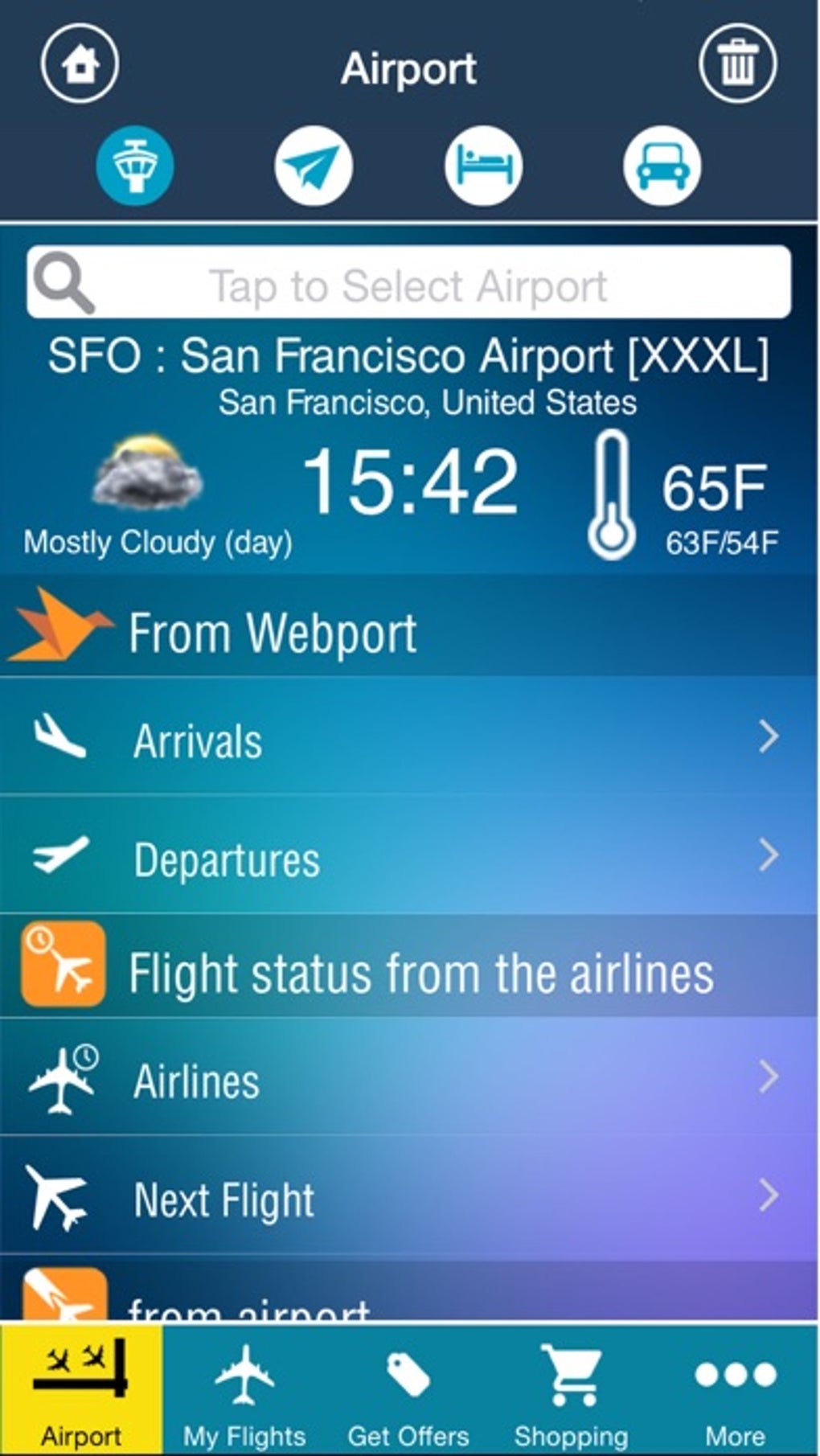Open the More tab
Image resolution: width=820 pixels, height=1456 pixels.
point(735,1390)
